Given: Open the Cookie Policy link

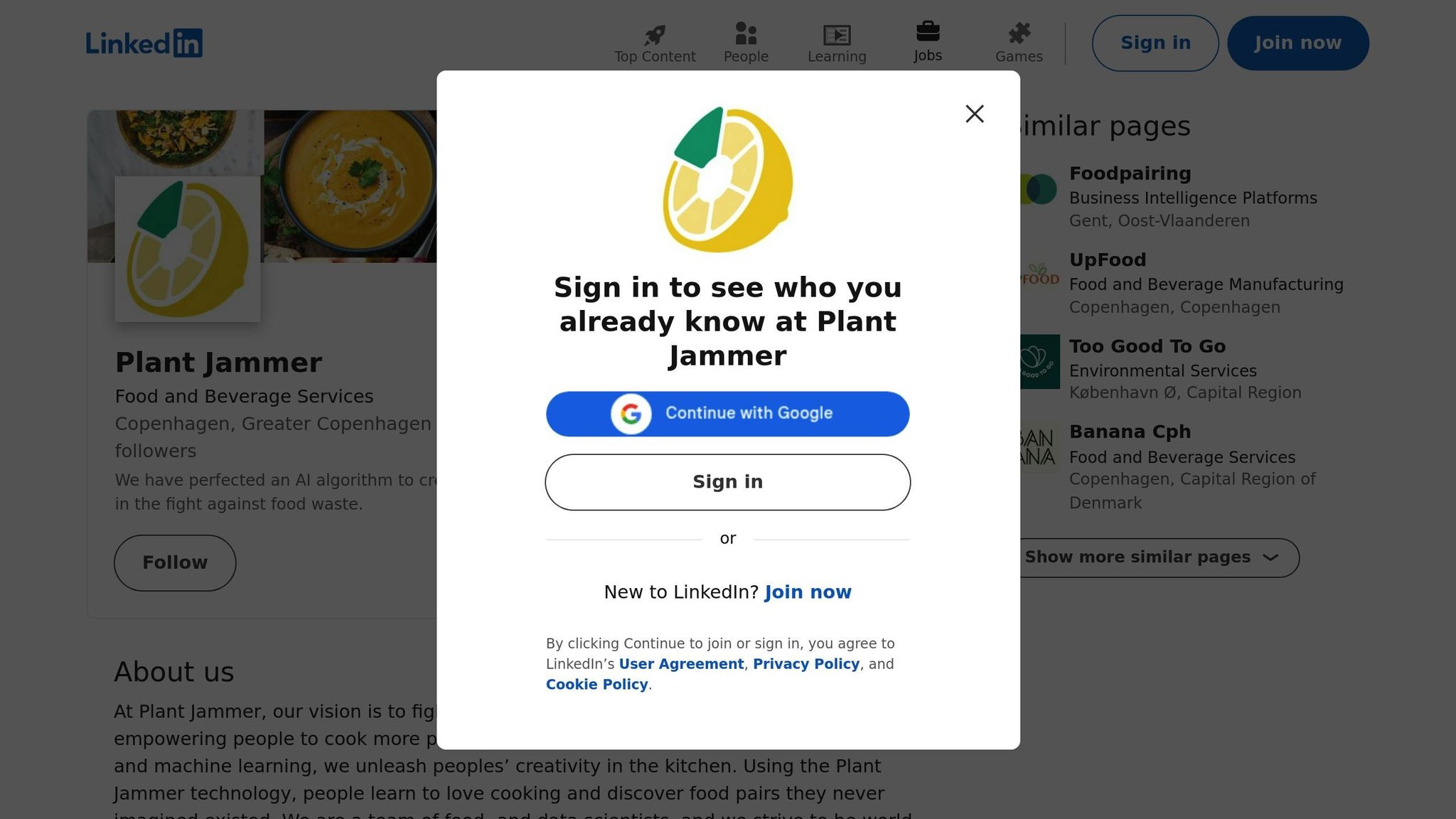Looking at the screenshot, I should coord(596,685).
